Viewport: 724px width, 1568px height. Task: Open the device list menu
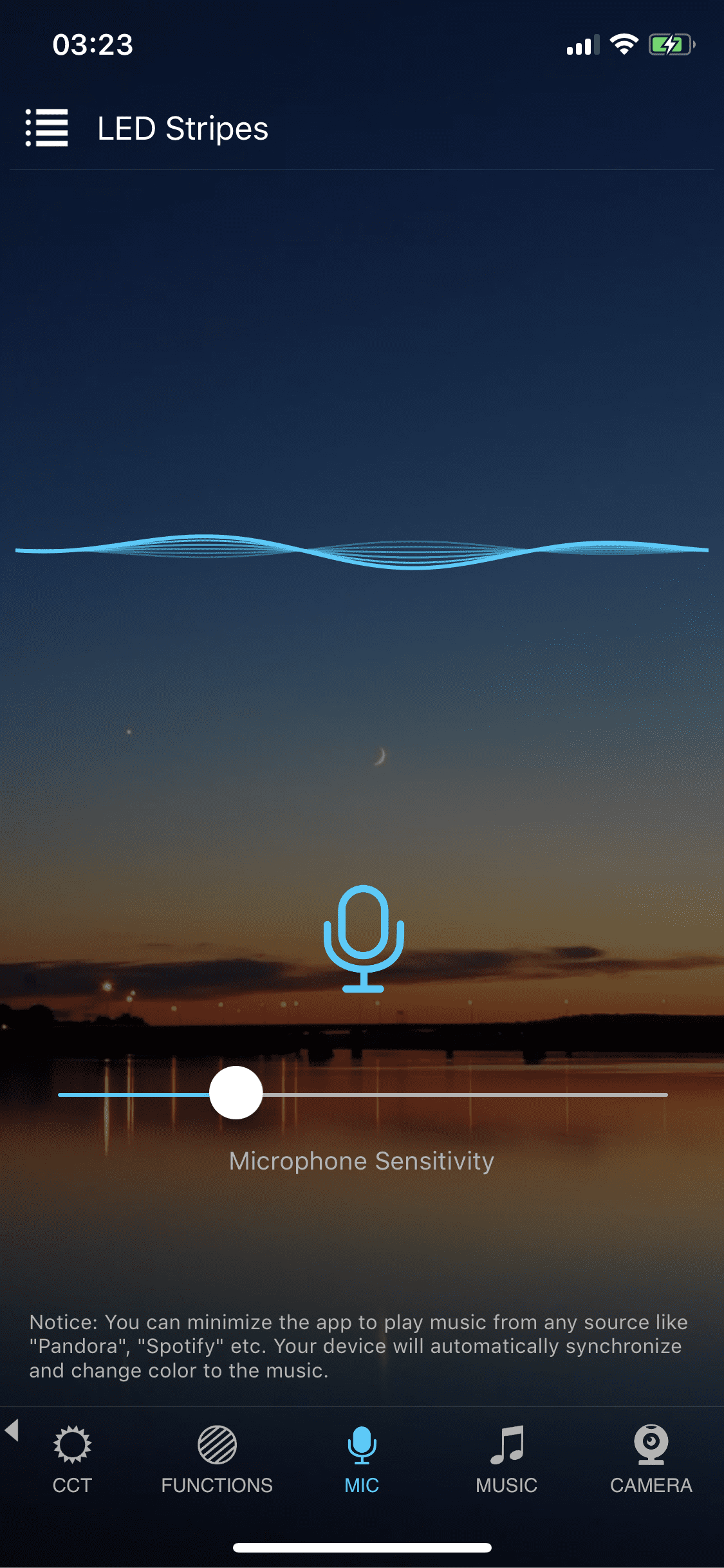click(x=46, y=128)
